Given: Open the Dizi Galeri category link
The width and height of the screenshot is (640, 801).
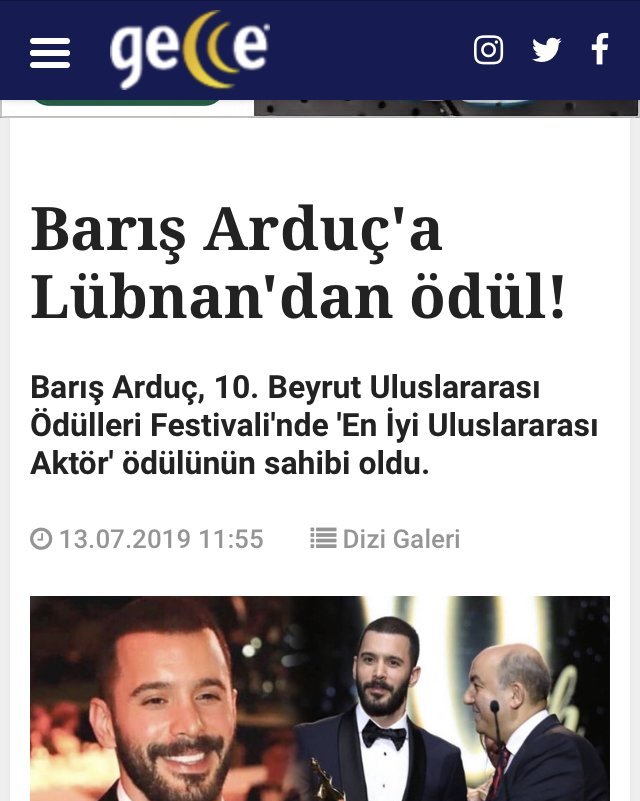Looking at the screenshot, I should pos(386,539).
